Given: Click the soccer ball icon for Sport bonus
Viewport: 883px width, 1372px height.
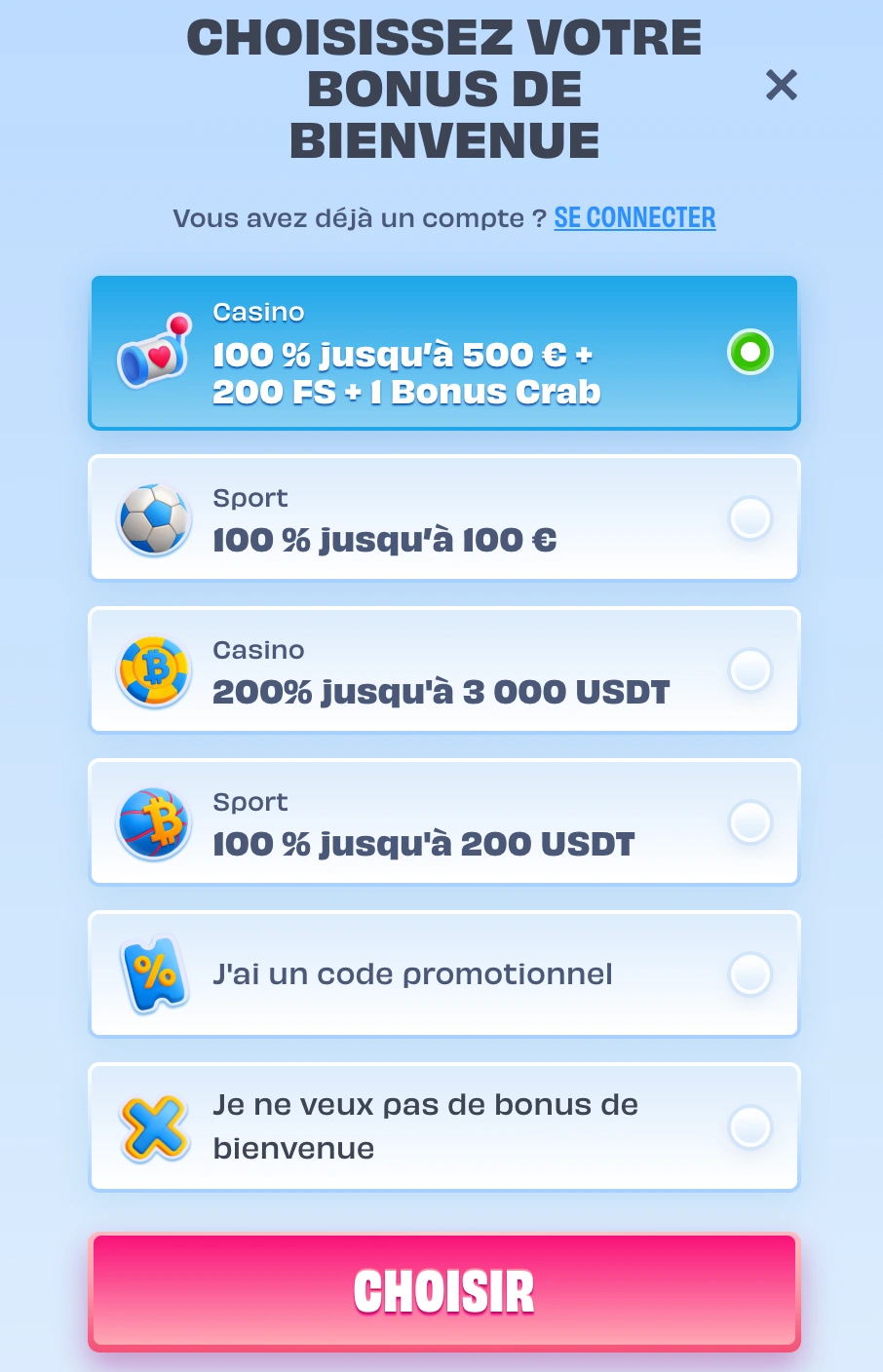Looking at the screenshot, I should tap(153, 517).
